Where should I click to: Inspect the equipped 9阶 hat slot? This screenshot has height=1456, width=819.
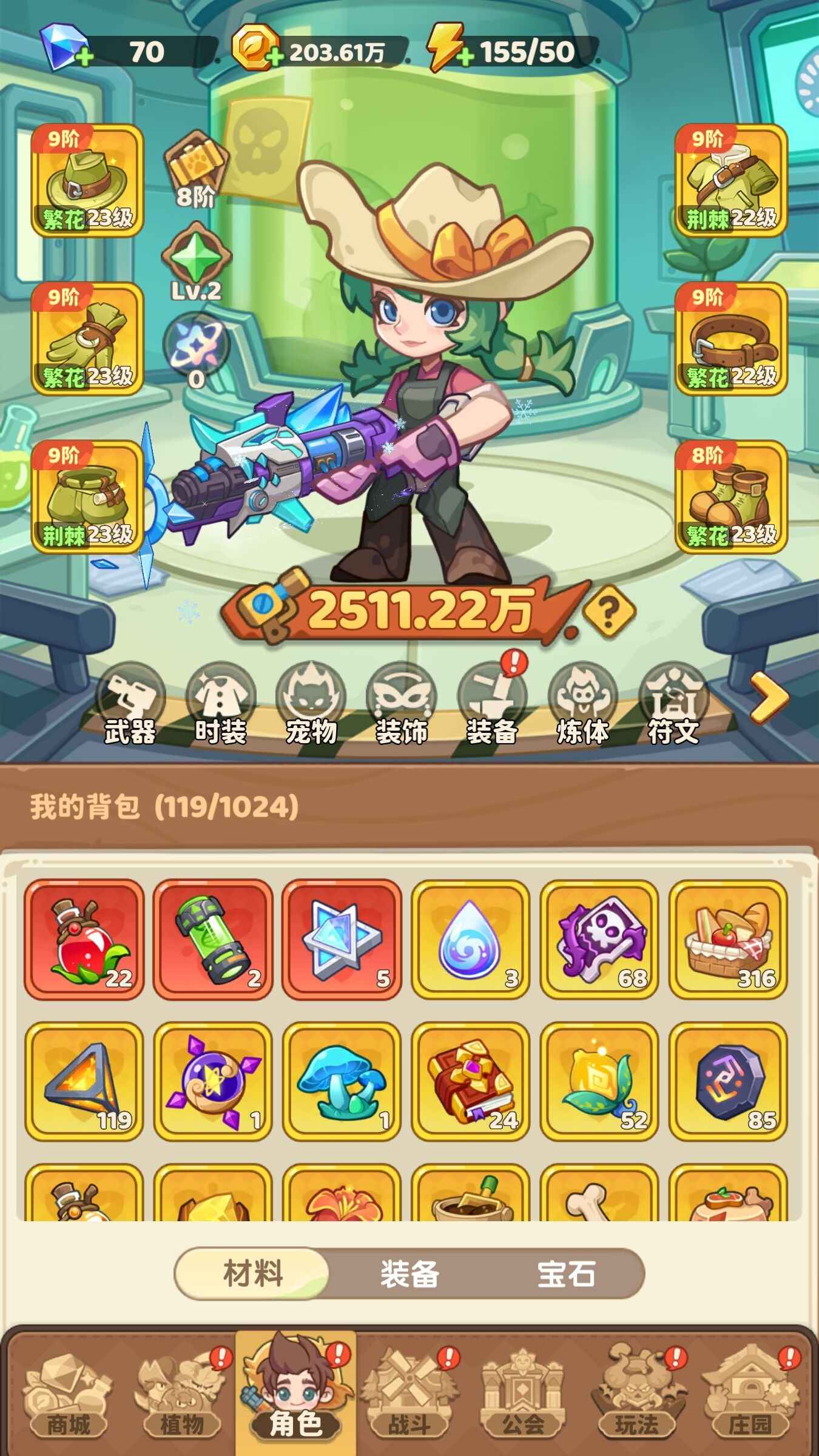87,180
